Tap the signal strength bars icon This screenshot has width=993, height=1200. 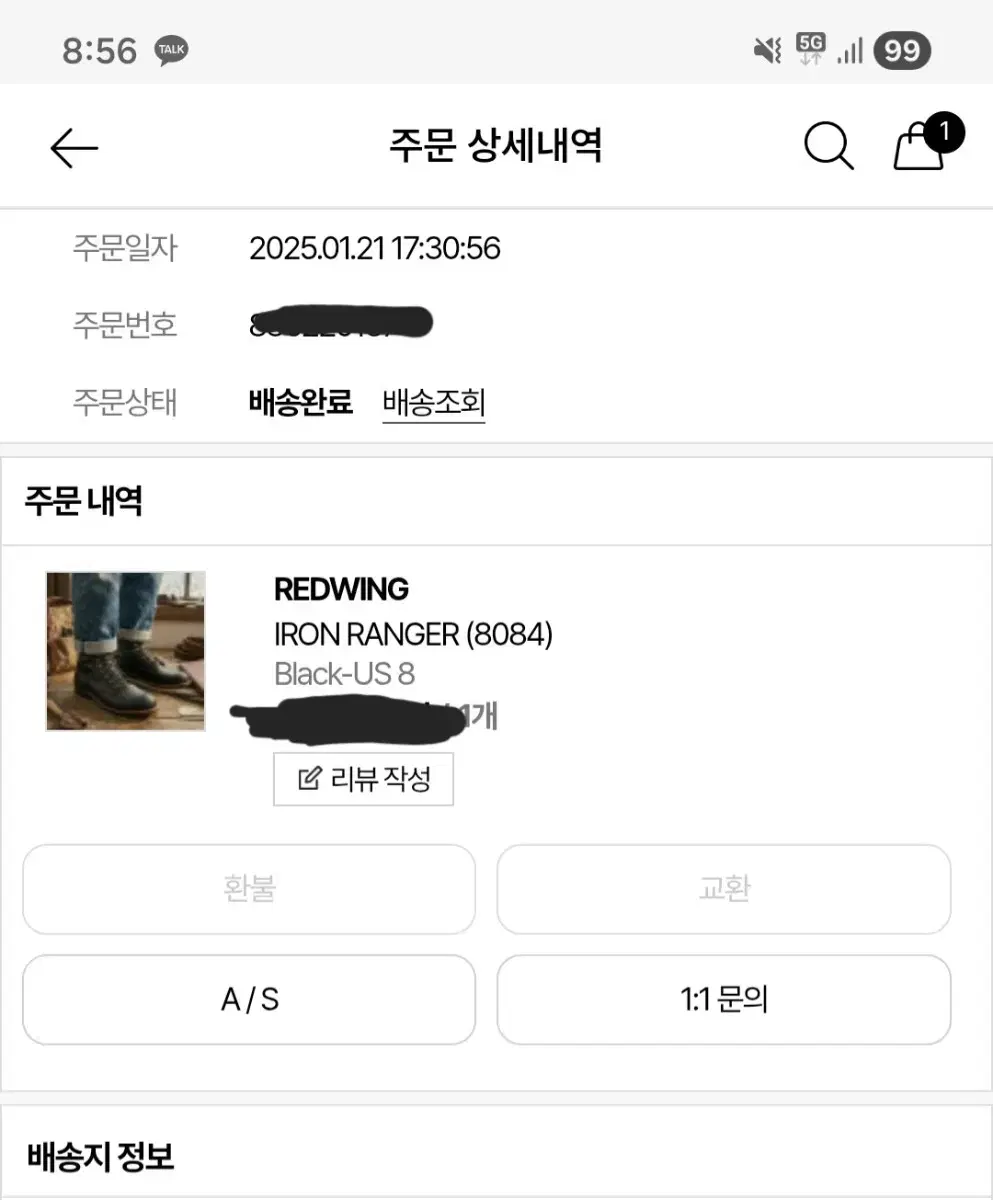[851, 49]
